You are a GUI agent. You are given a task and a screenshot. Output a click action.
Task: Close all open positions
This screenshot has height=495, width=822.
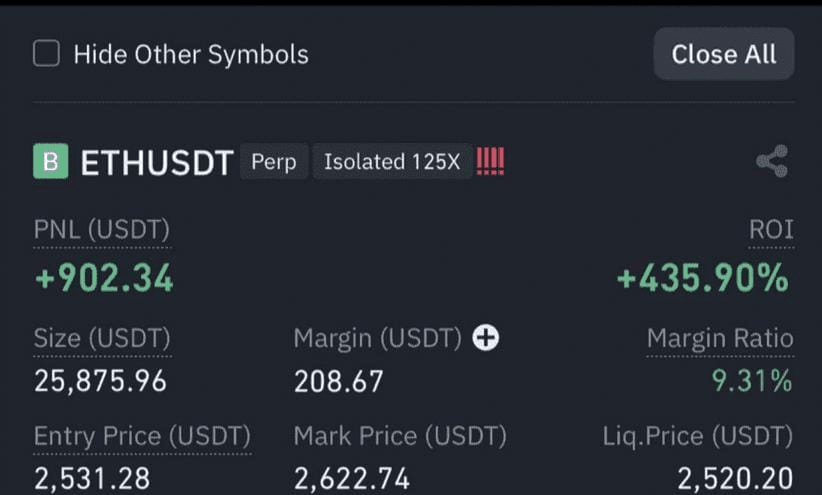pyautogui.click(x=723, y=54)
